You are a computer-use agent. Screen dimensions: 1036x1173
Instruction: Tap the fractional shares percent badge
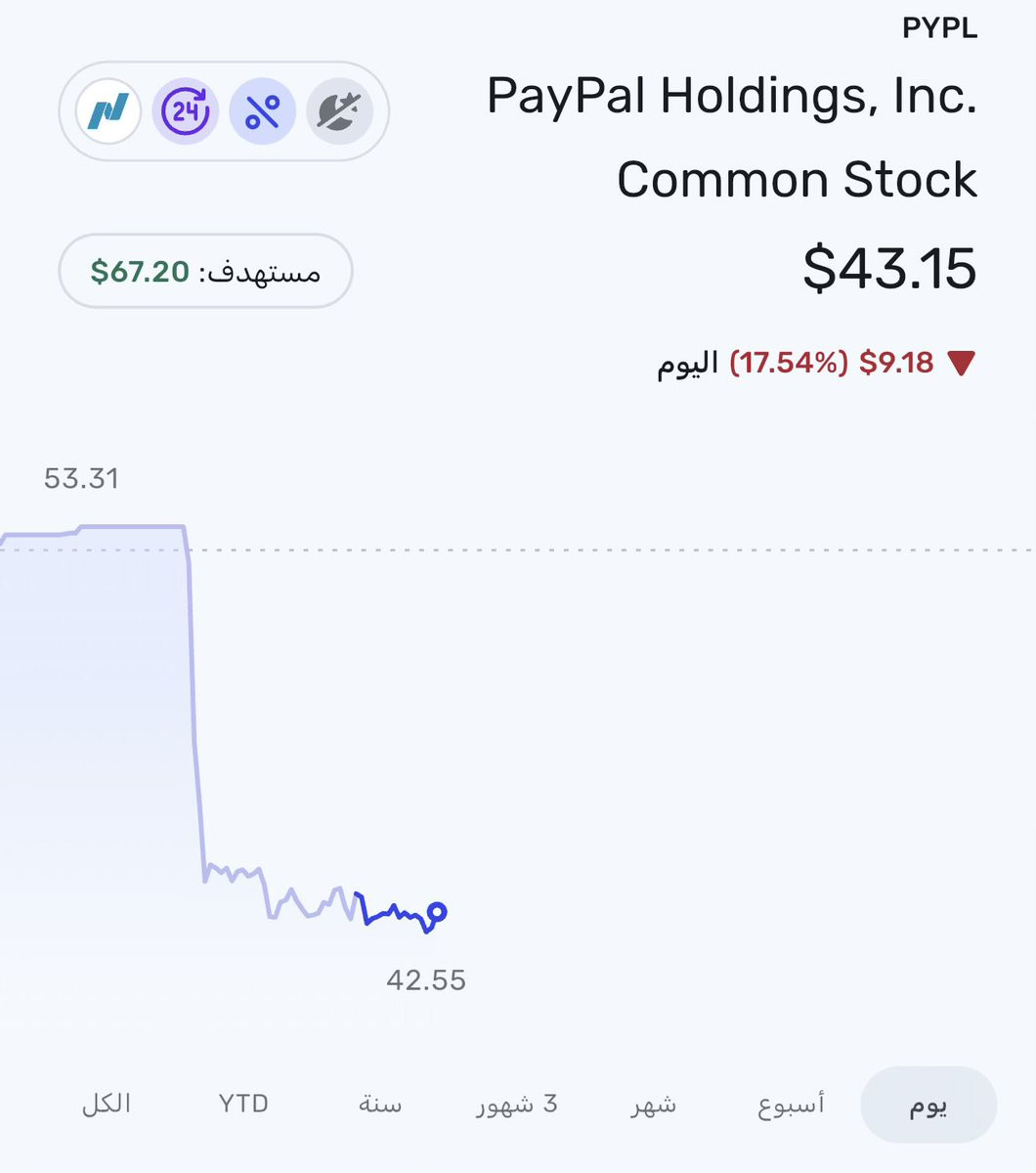click(x=262, y=112)
